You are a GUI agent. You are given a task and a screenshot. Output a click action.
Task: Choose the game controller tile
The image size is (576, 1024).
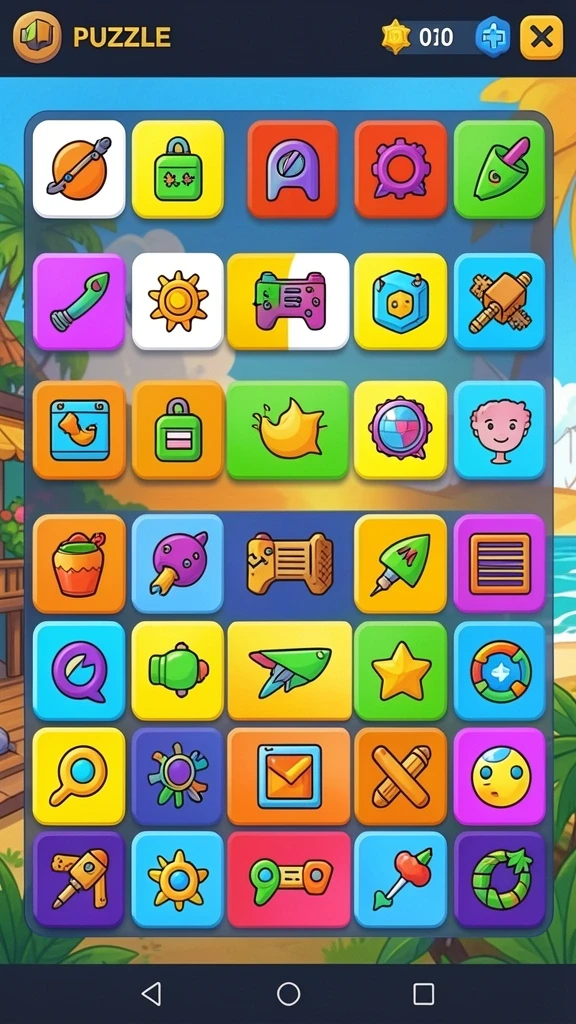[288, 301]
